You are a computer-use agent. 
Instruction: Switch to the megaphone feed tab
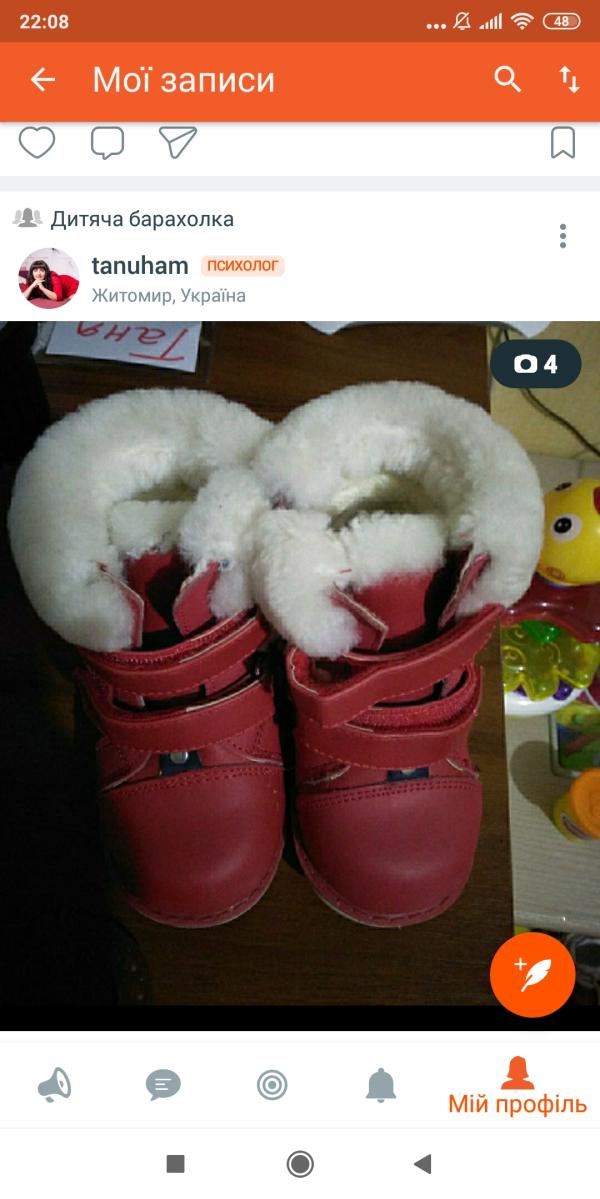54,1085
